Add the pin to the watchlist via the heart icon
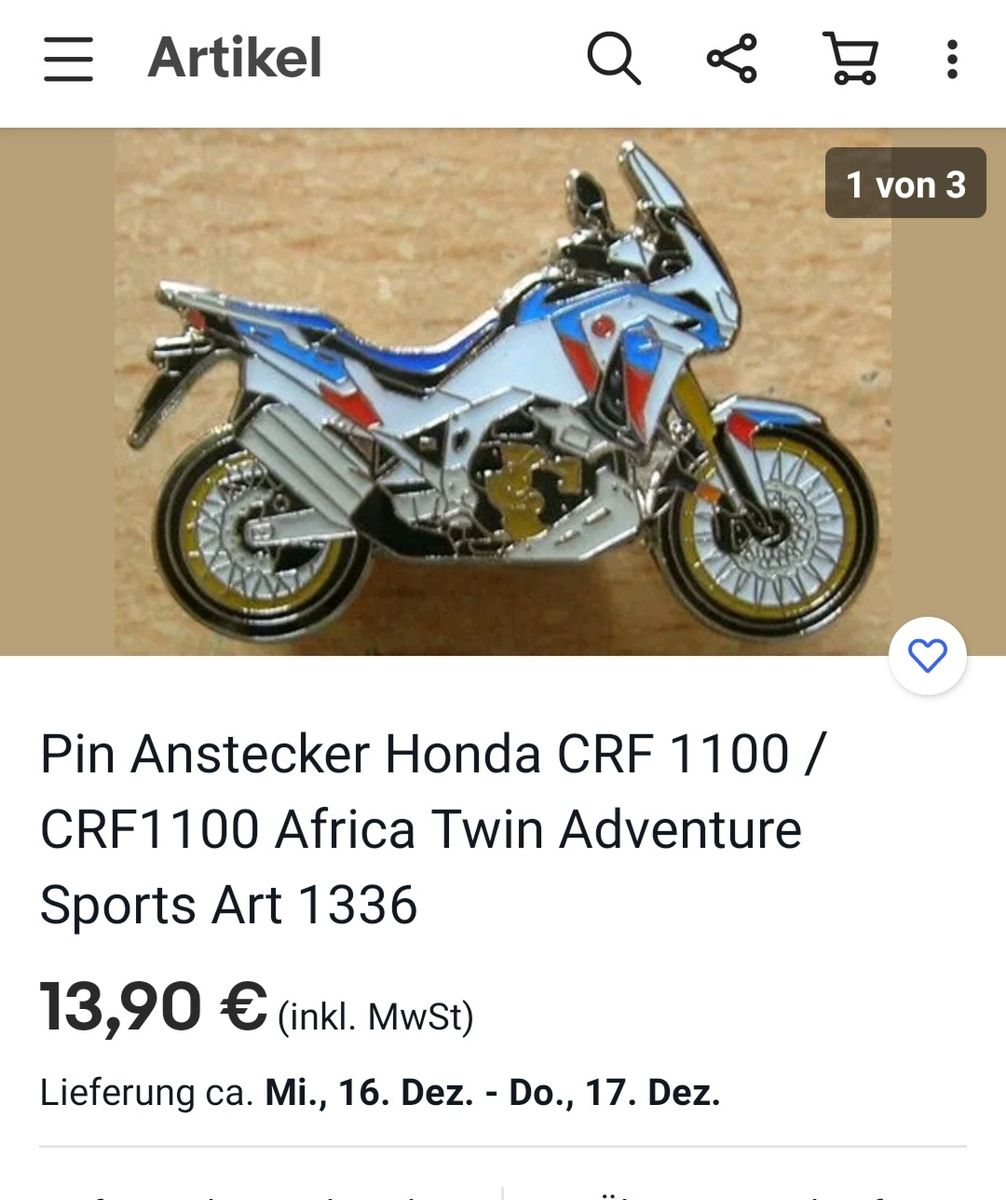The image size is (1006, 1200). [x=927, y=656]
